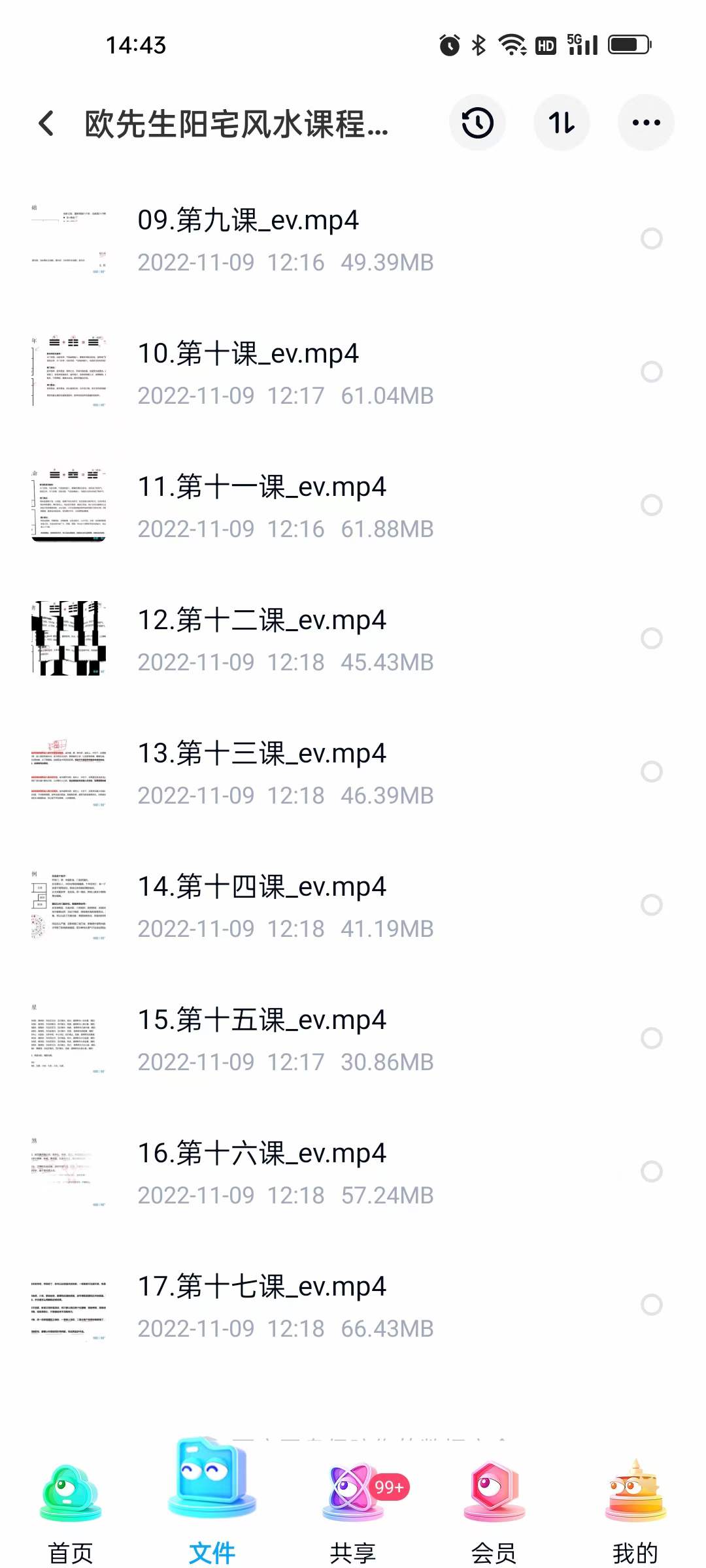
Task: Select 17.第十七课_ev.mp4 selection circle
Action: pos(651,1305)
